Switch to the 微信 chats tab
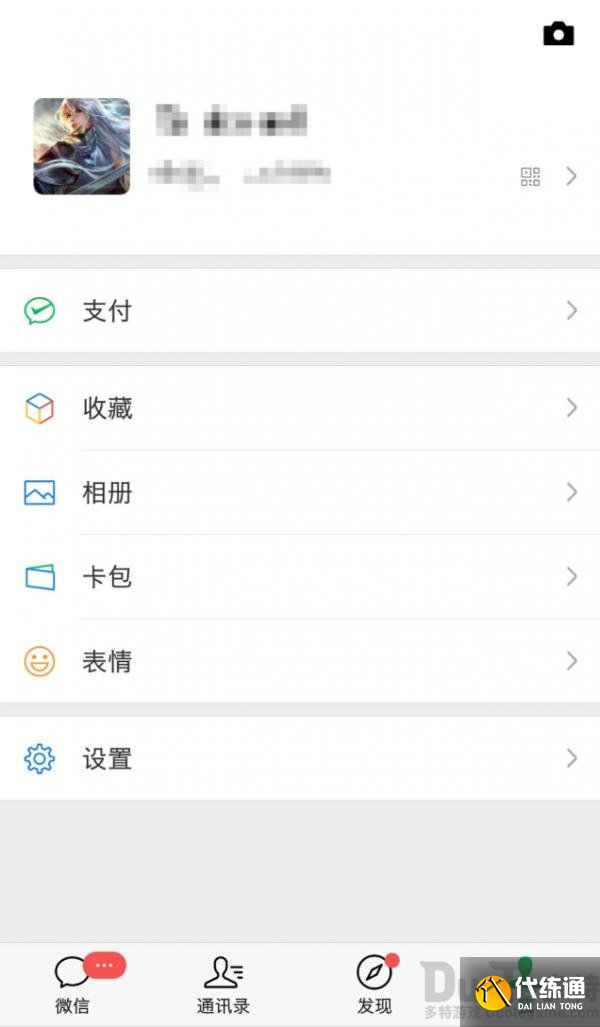 pyautogui.click(x=73, y=984)
